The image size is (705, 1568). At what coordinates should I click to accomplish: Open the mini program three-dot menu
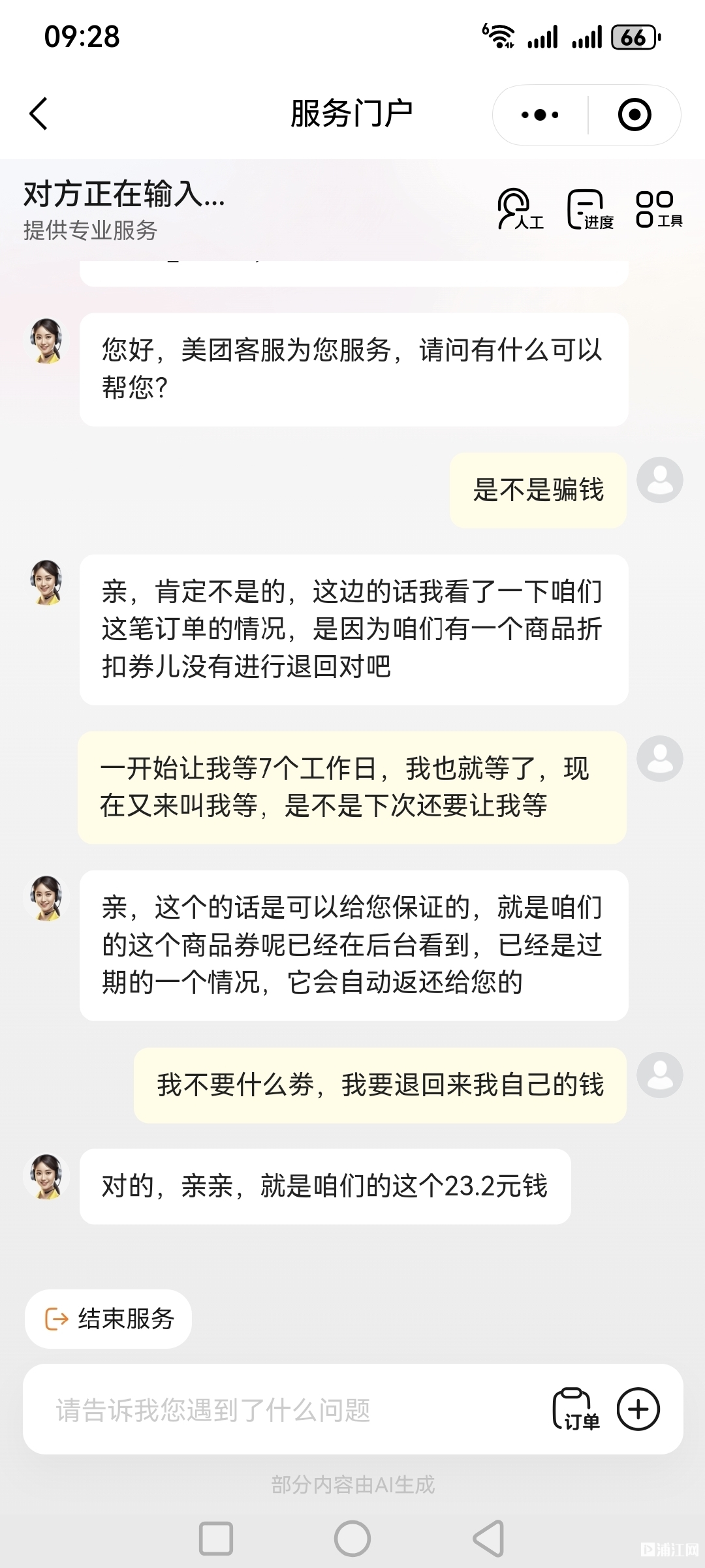[540, 115]
